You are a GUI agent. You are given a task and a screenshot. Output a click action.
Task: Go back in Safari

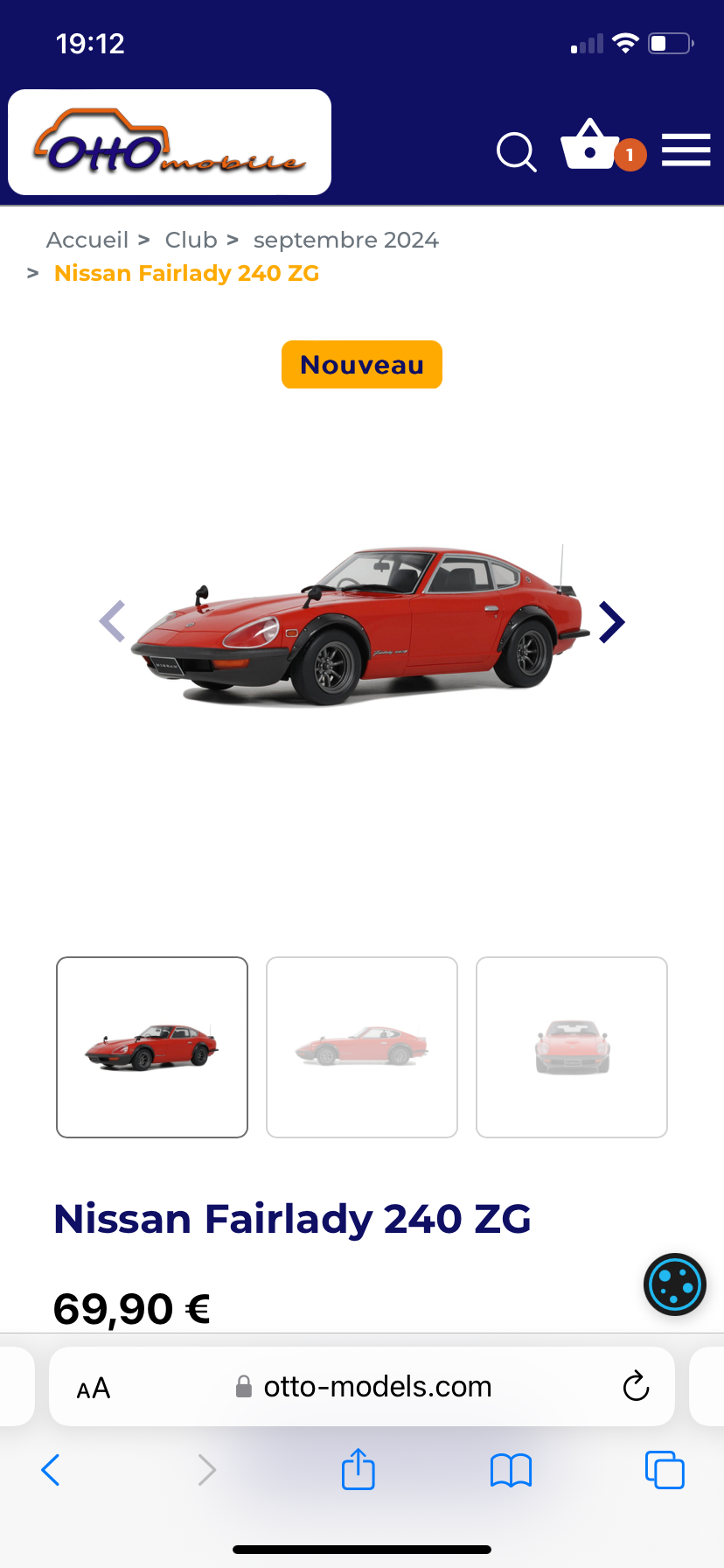pos(51,1470)
